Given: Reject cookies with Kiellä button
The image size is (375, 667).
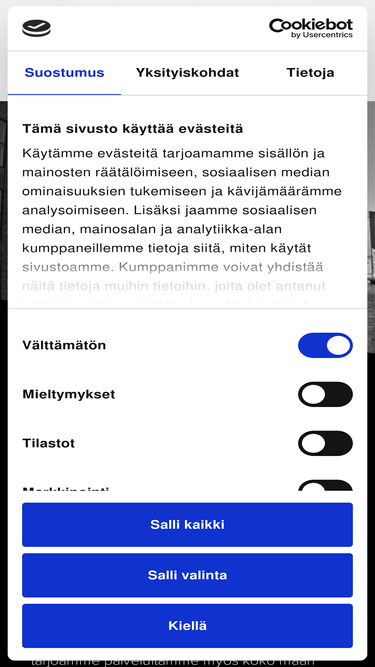Looking at the screenshot, I should (188, 626).
